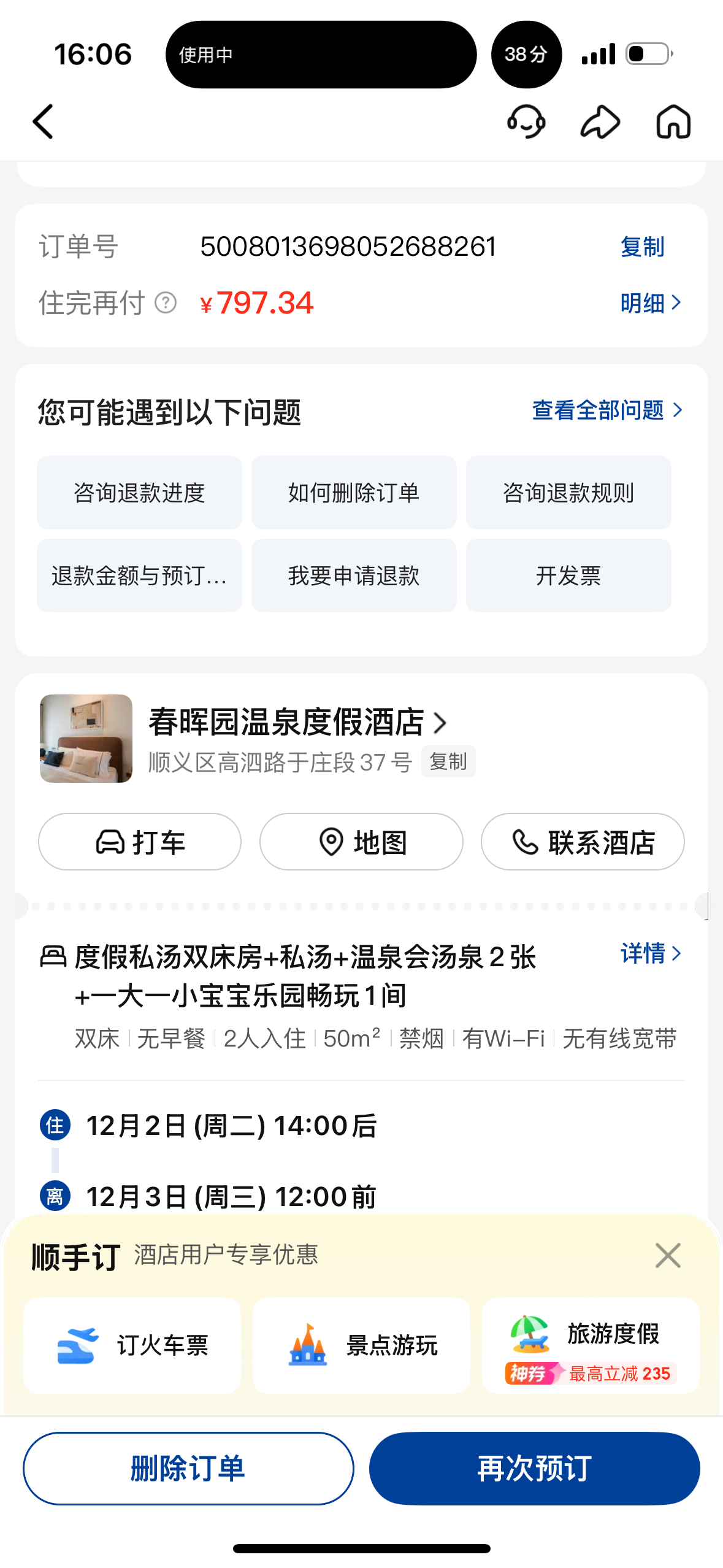Book again with 再次预订
This screenshot has height=1568, width=723.
534,1468
